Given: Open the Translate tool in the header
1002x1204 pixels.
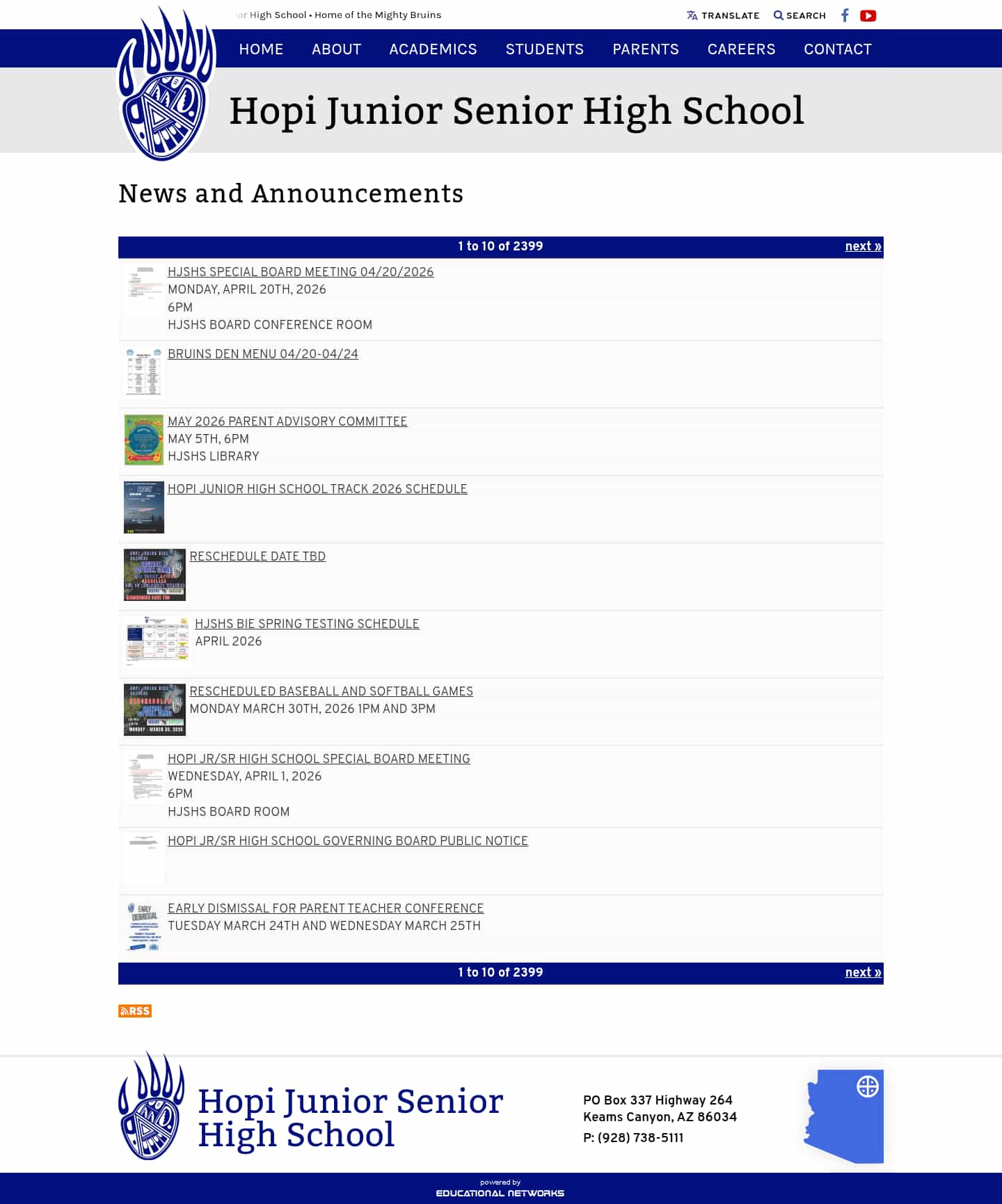Looking at the screenshot, I should pos(723,15).
